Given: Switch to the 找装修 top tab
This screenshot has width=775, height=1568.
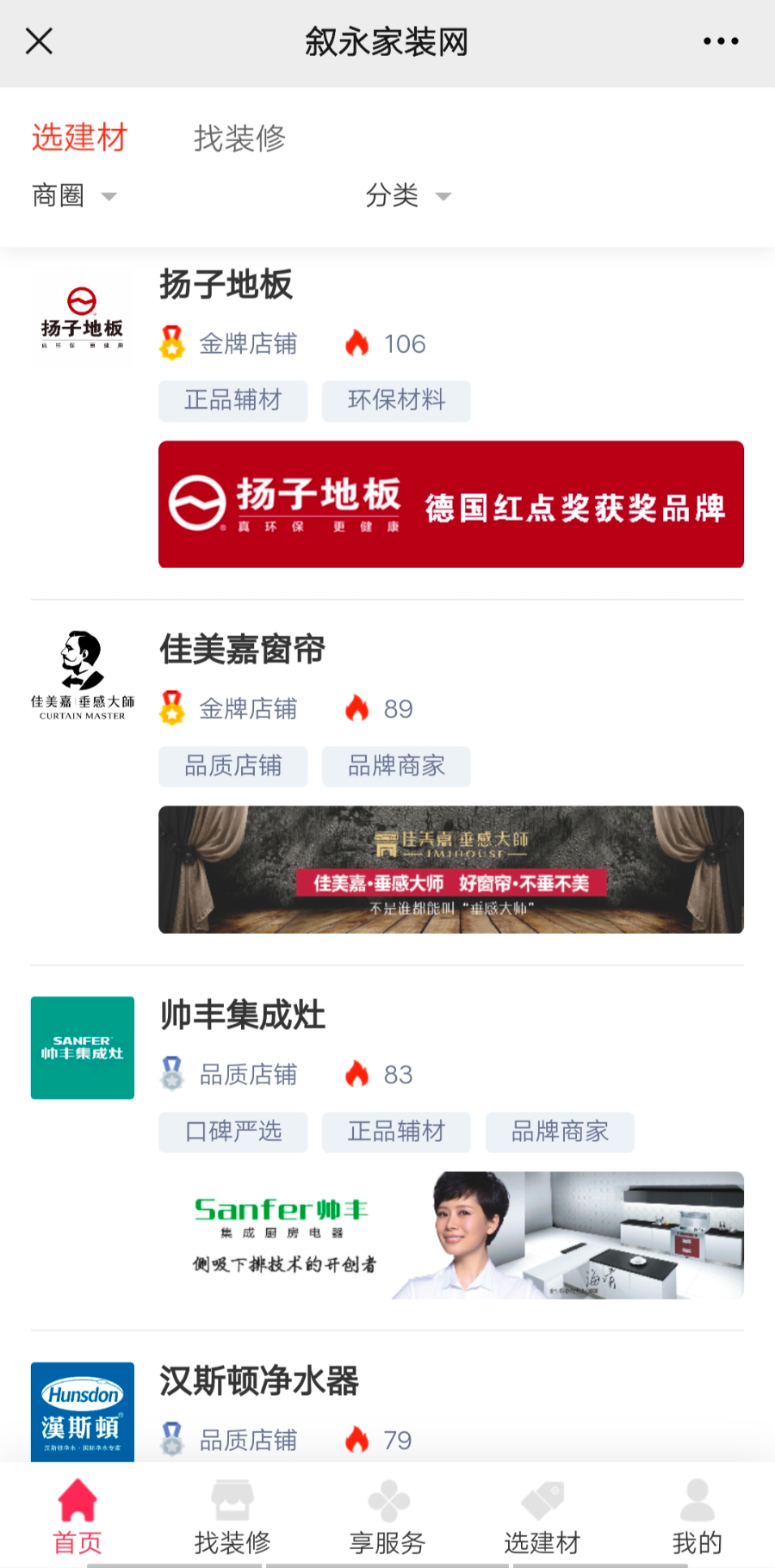Looking at the screenshot, I should tap(239, 138).
